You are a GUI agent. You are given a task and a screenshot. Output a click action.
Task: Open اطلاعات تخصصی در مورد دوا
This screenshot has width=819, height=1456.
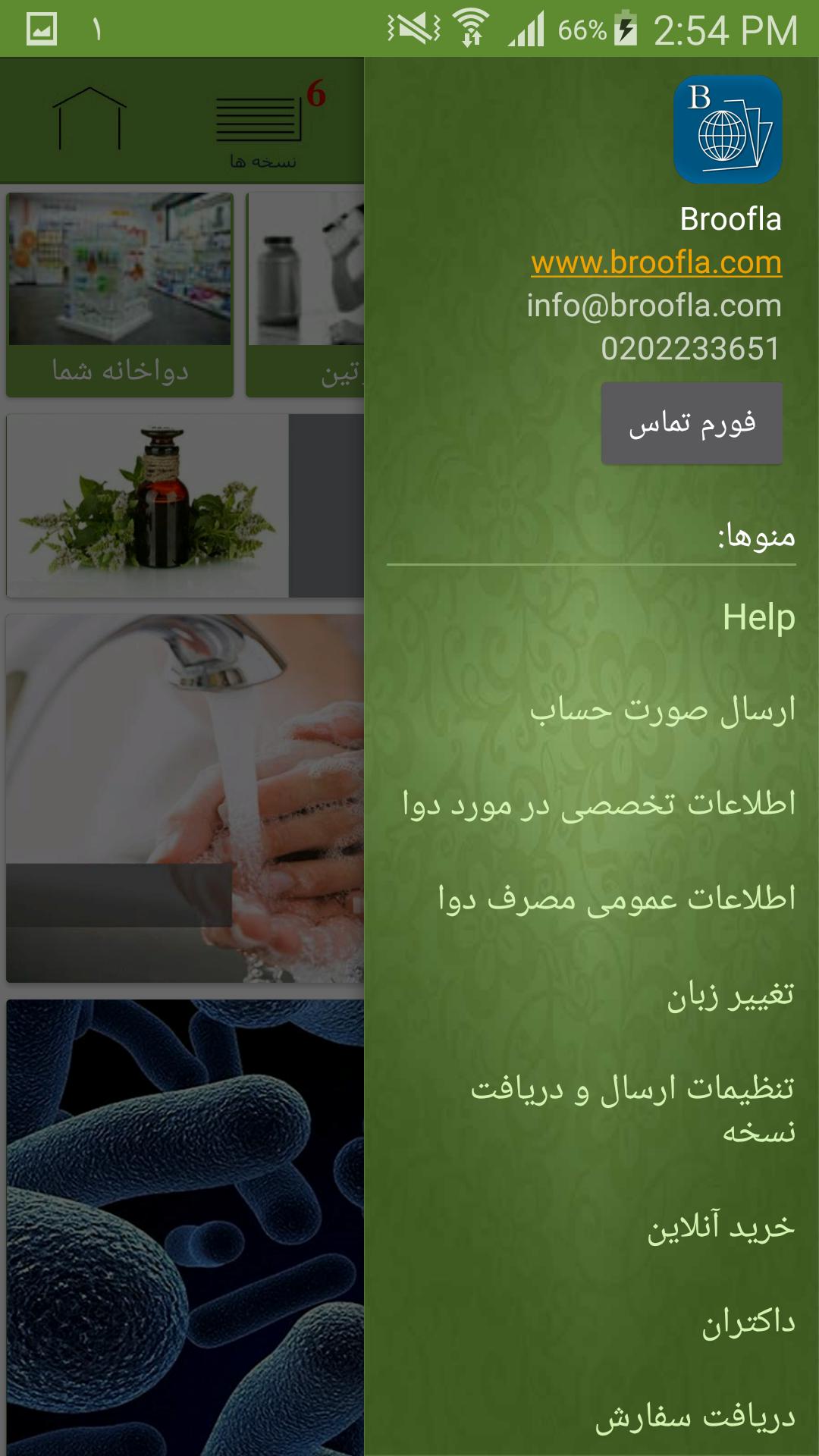599,805
